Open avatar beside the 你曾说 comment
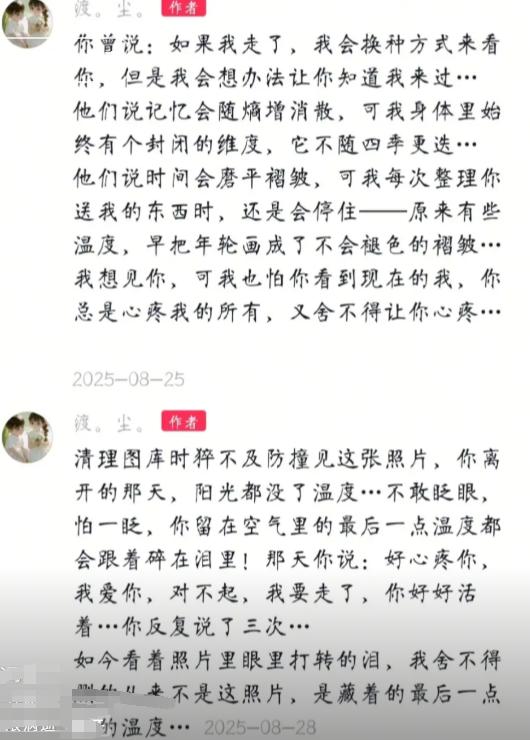The height and width of the screenshot is (740, 530). tap(27, 23)
